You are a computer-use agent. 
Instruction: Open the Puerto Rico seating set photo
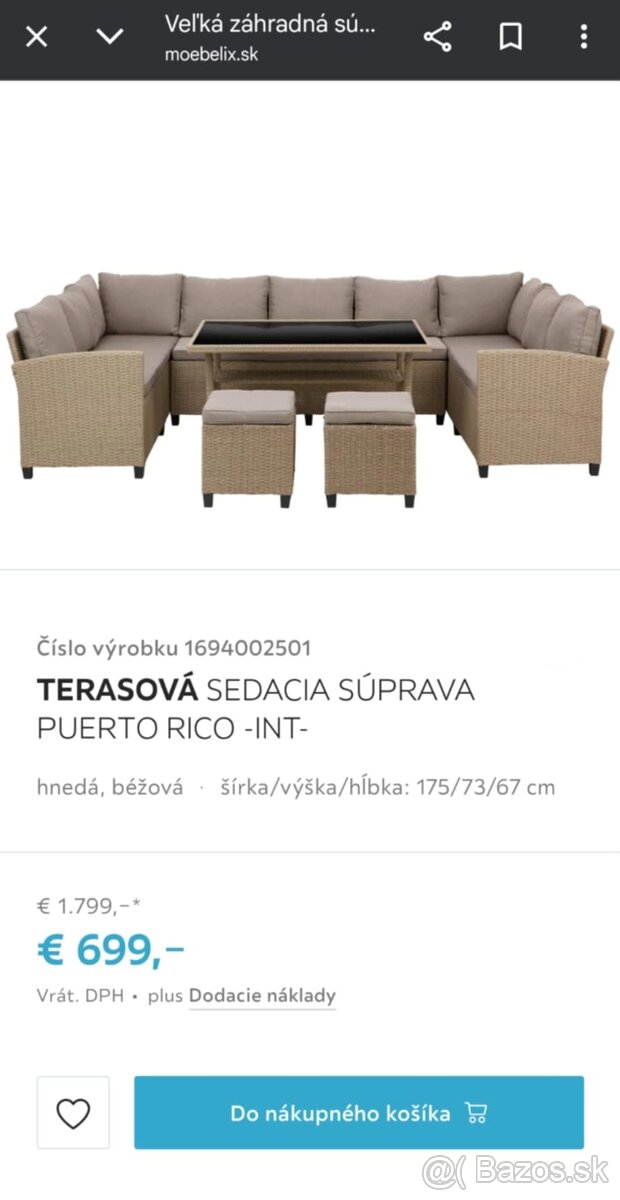(310, 385)
